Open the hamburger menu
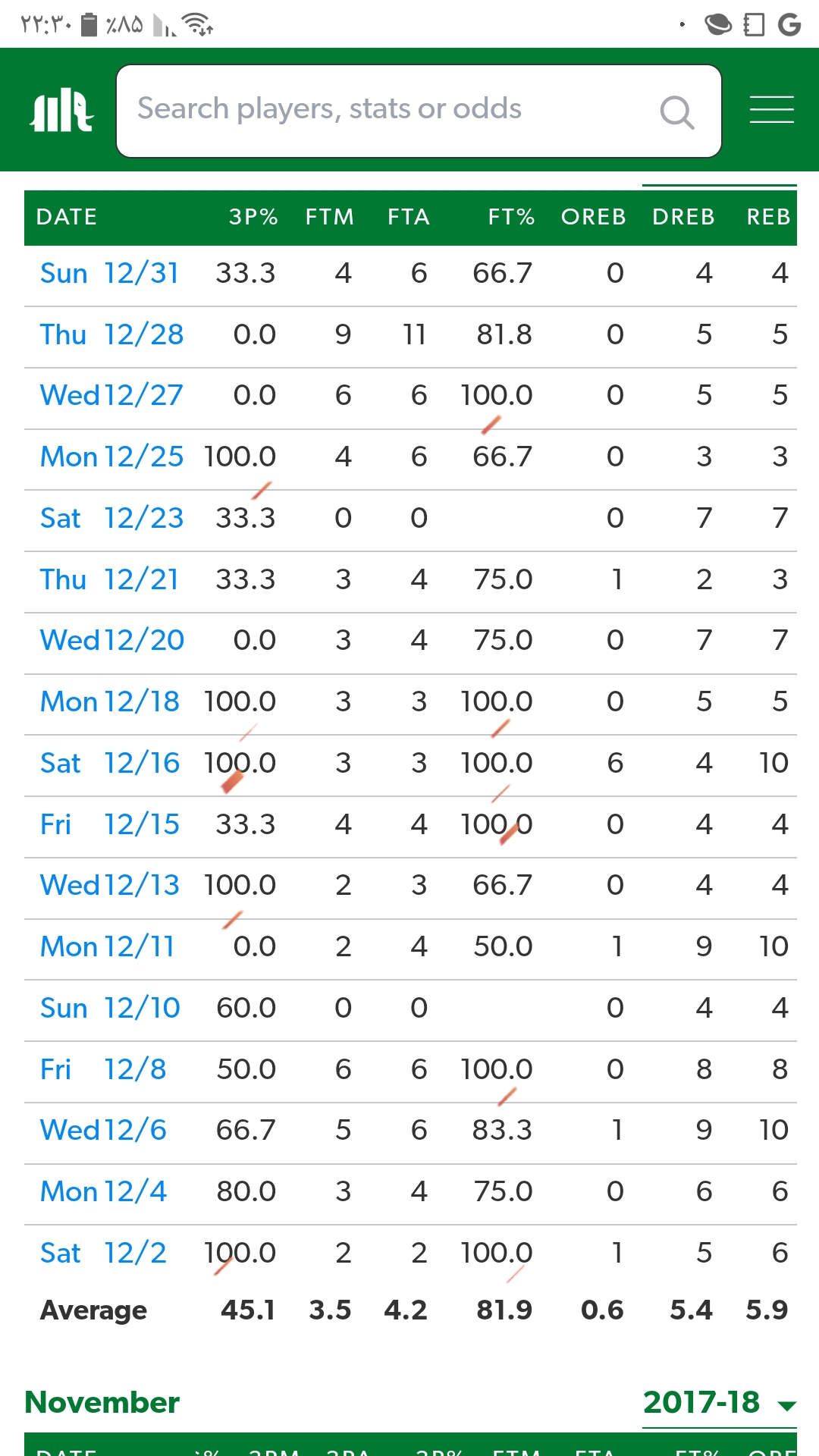The image size is (819, 1456). (772, 110)
